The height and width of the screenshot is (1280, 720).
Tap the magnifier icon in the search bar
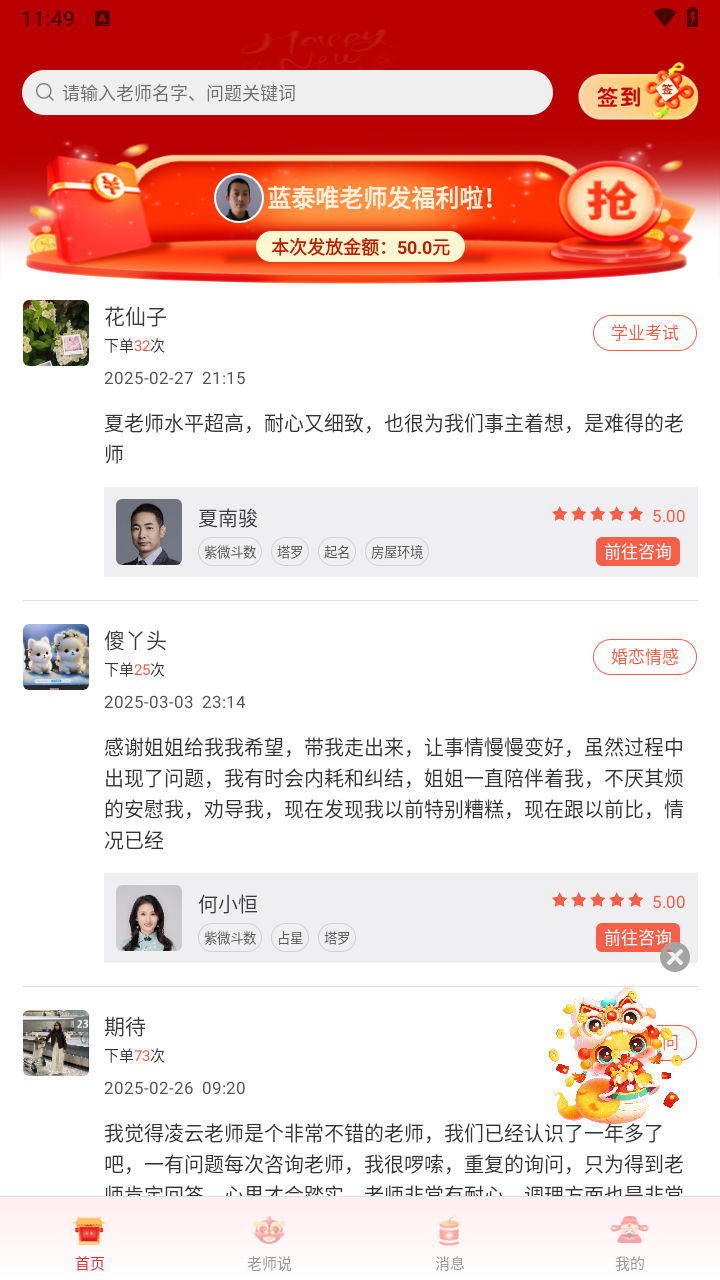[44, 92]
